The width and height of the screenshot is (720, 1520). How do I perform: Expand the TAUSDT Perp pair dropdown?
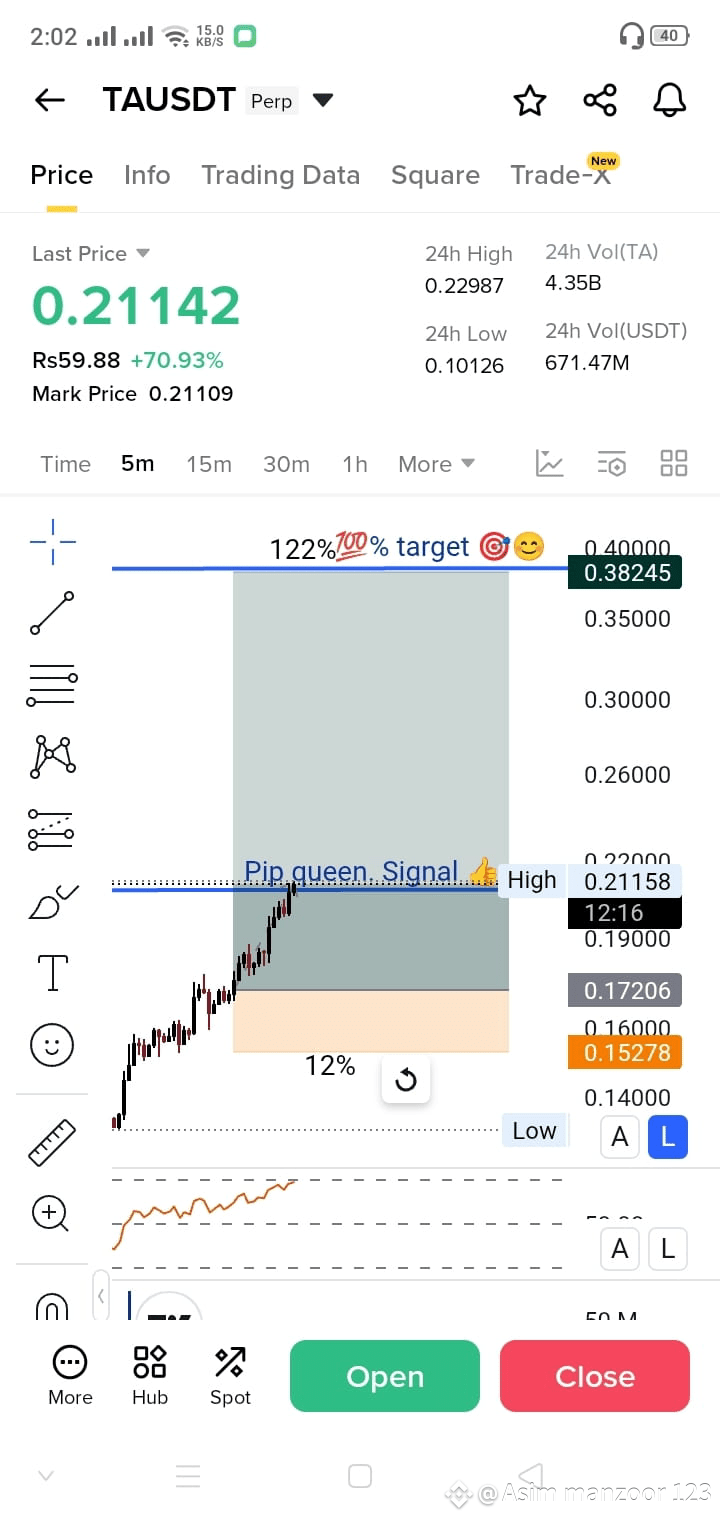coord(322,100)
